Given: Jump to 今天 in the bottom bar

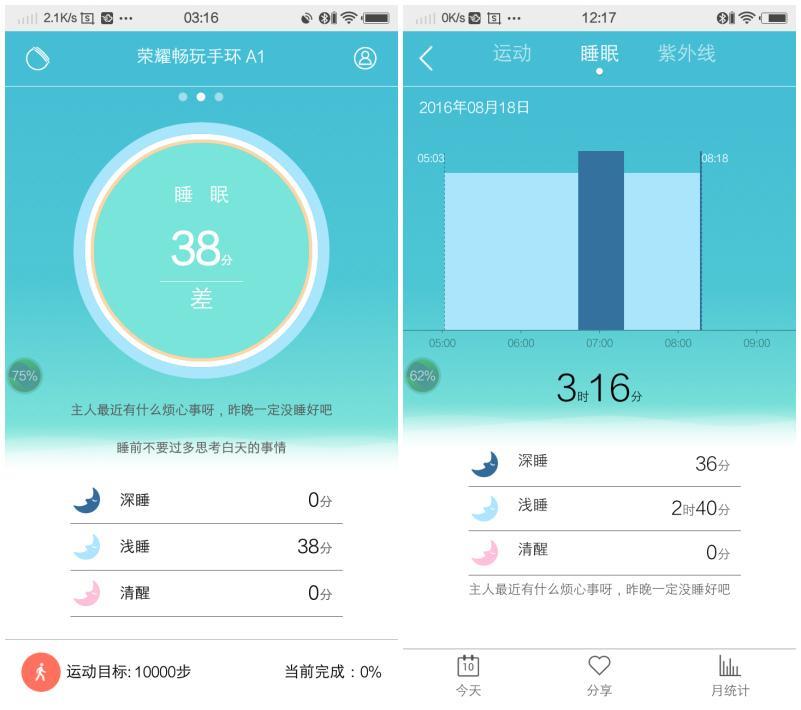Looking at the screenshot, I should 468,675.
